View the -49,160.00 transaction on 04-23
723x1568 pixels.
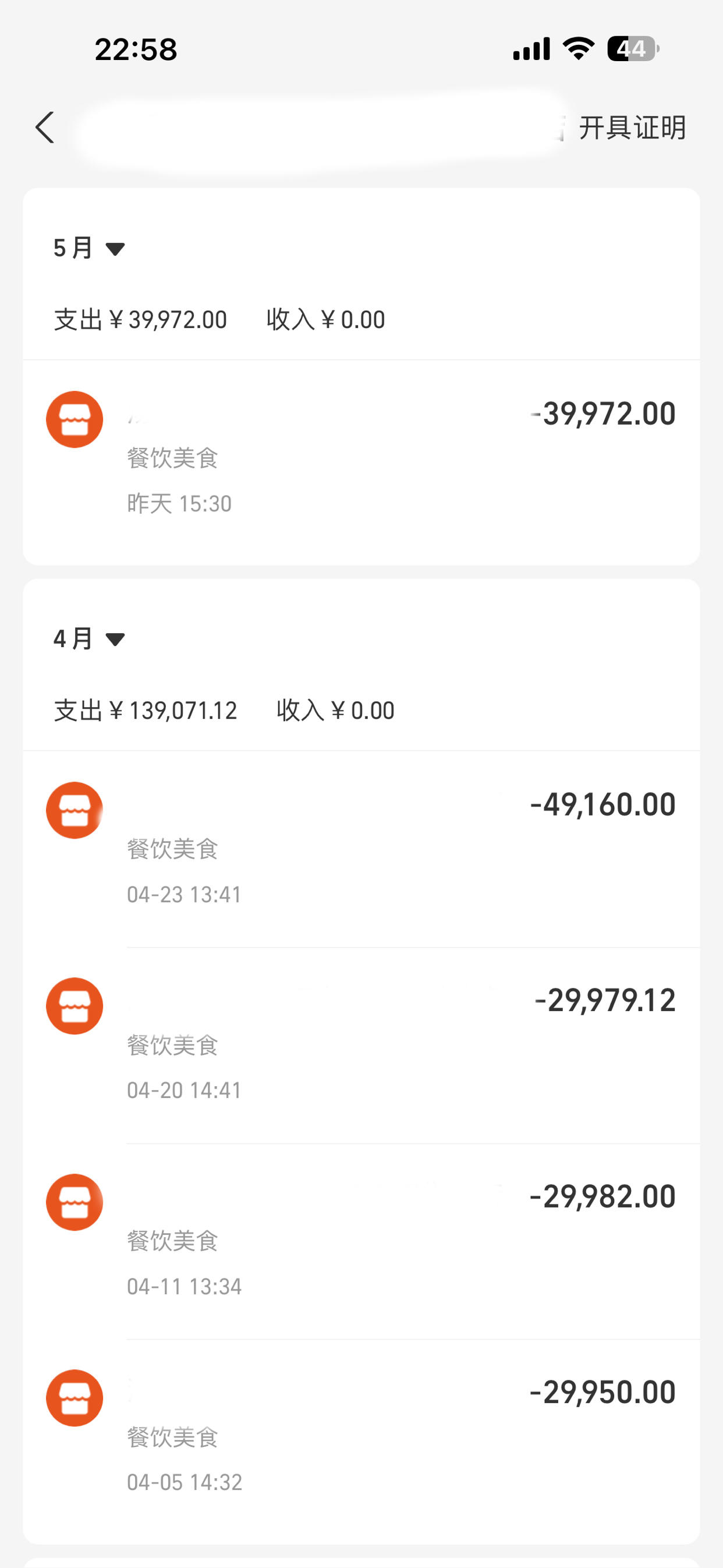pos(361,849)
